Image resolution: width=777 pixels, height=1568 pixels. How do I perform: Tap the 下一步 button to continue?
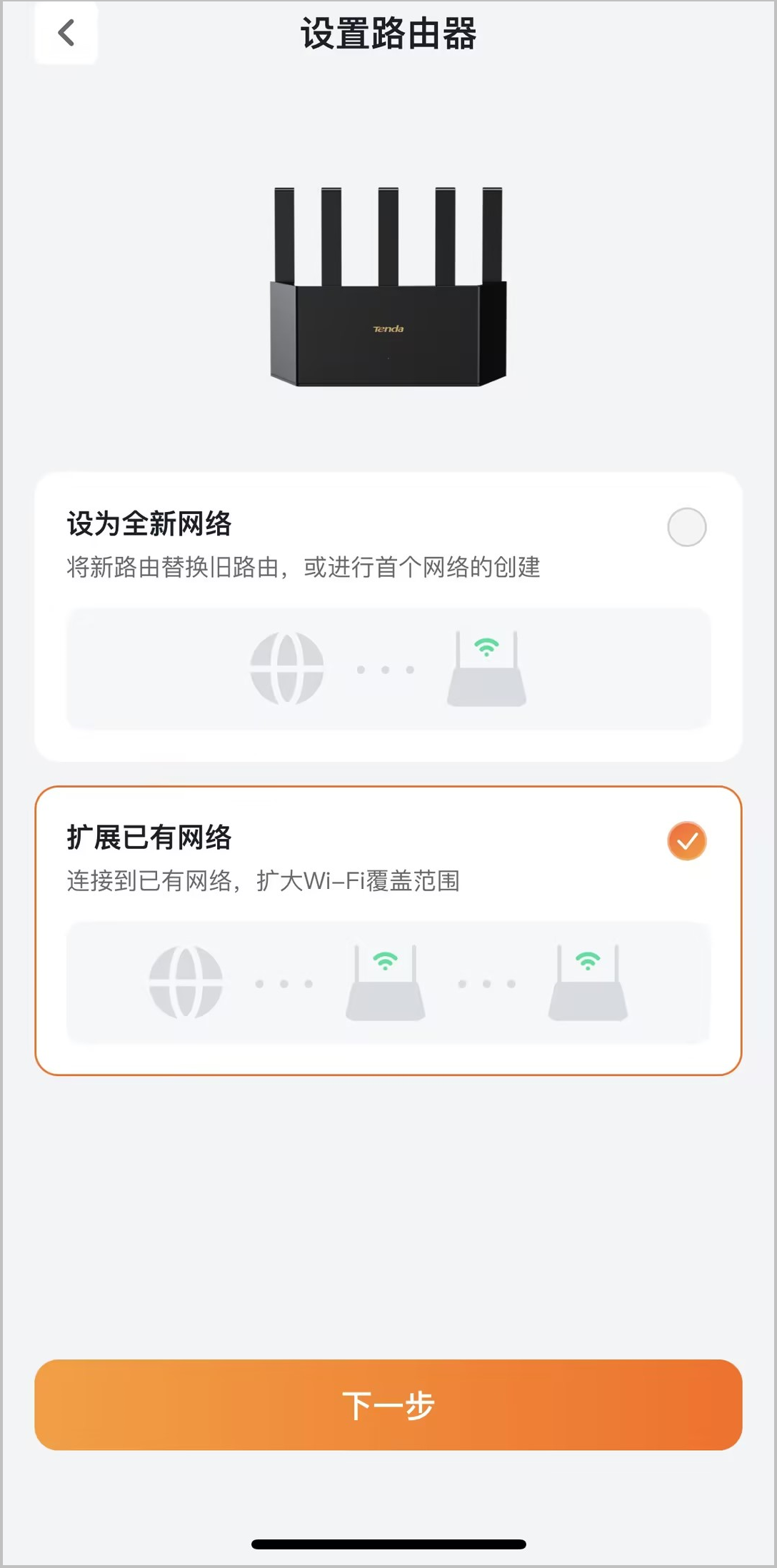click(x=388, y=1404)
